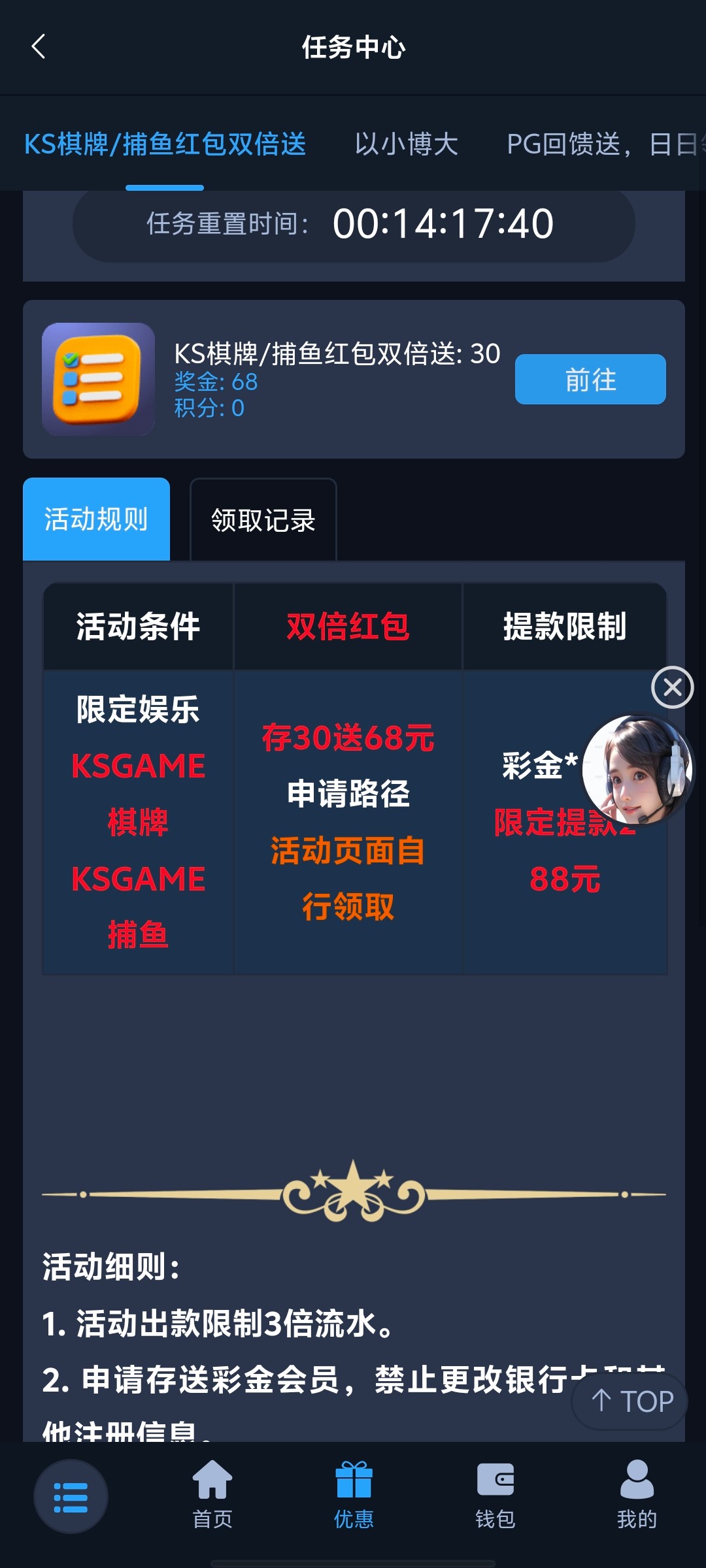Tap the 前往 button

[x=590, y=380]
